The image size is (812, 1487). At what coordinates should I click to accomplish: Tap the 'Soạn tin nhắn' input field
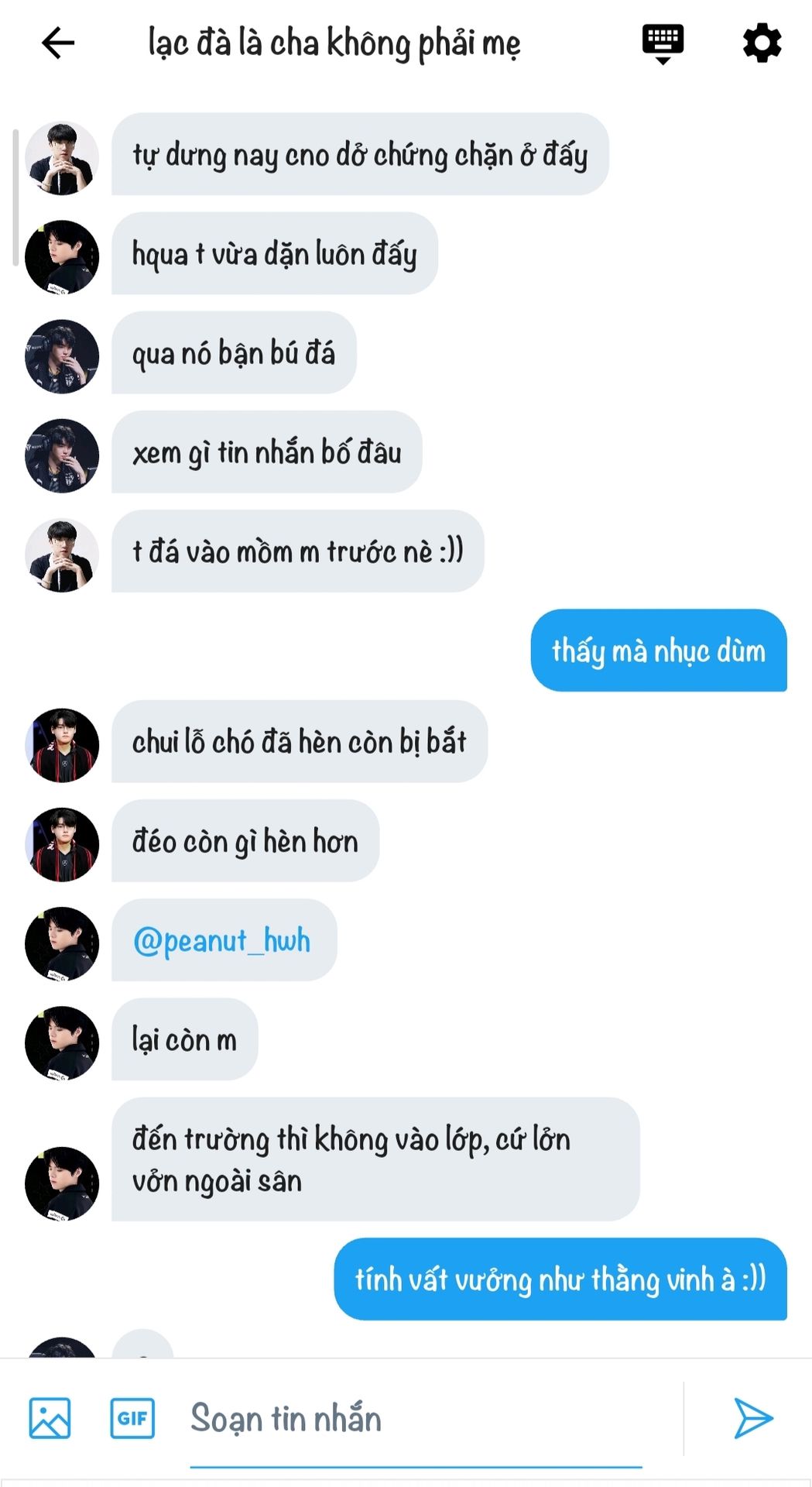(x=416, y=1419)
